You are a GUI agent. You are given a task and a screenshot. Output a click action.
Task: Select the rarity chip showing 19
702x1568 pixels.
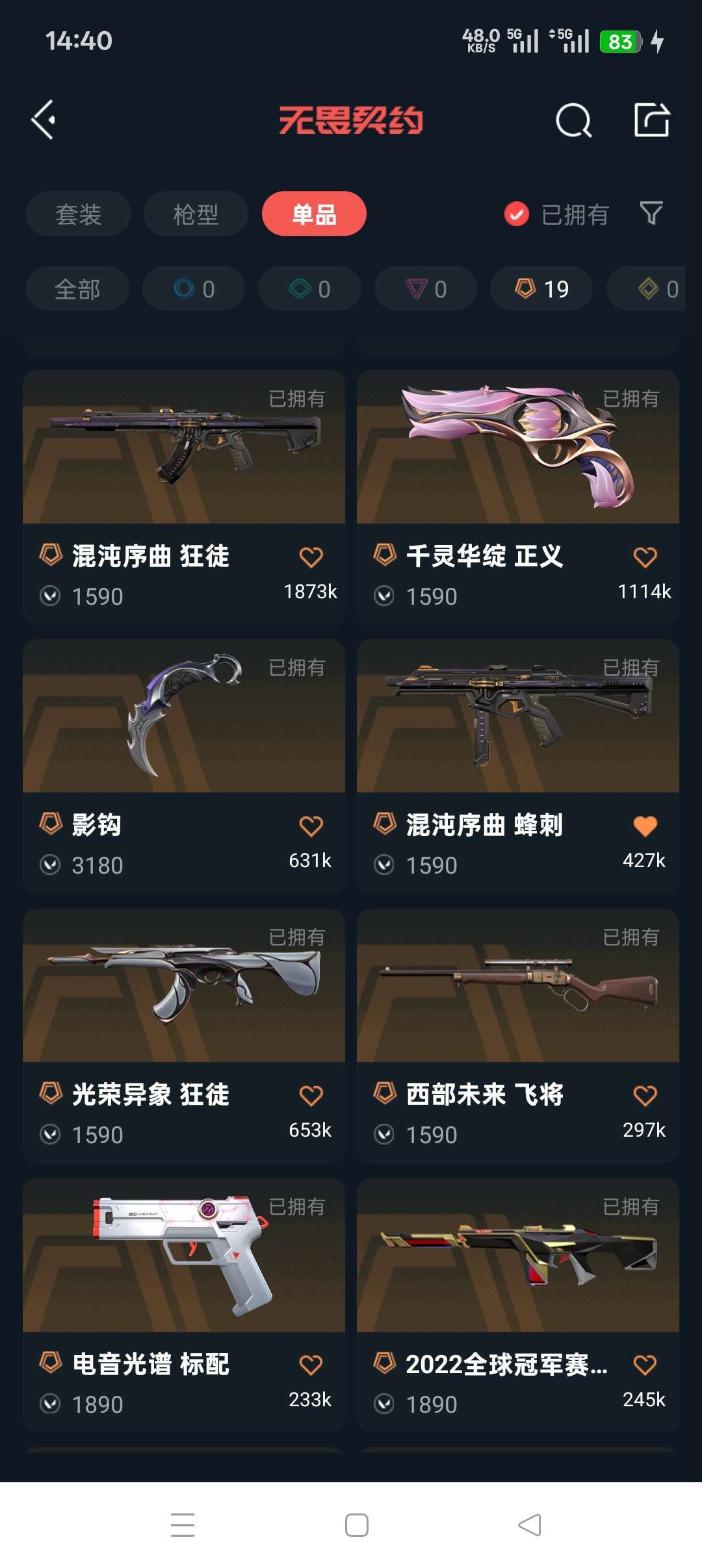pyautogui.click(x=541, y=288)
